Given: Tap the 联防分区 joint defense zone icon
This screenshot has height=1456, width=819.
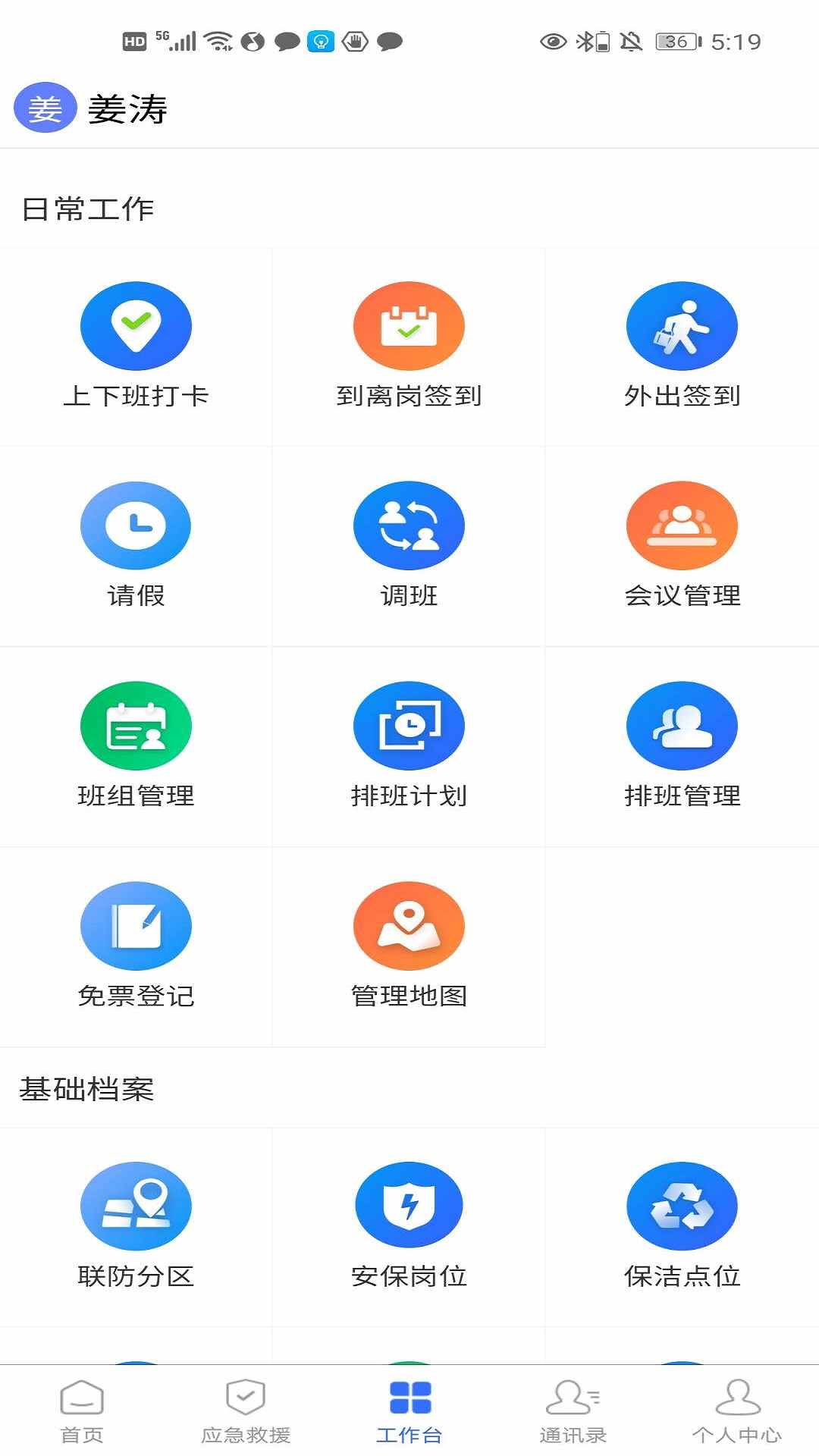Looking at the screenshot, I should coord(136,1206).
